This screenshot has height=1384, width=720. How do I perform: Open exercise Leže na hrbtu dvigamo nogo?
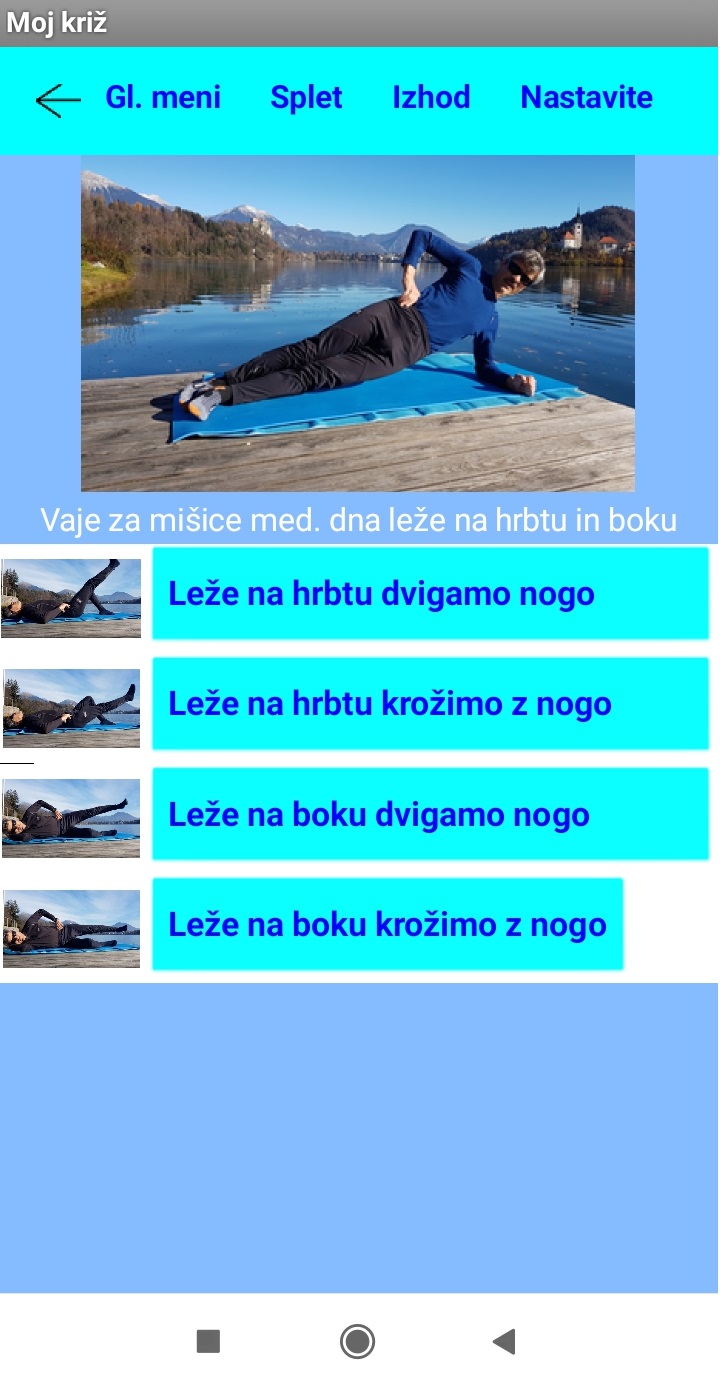(x=430, y=594)
